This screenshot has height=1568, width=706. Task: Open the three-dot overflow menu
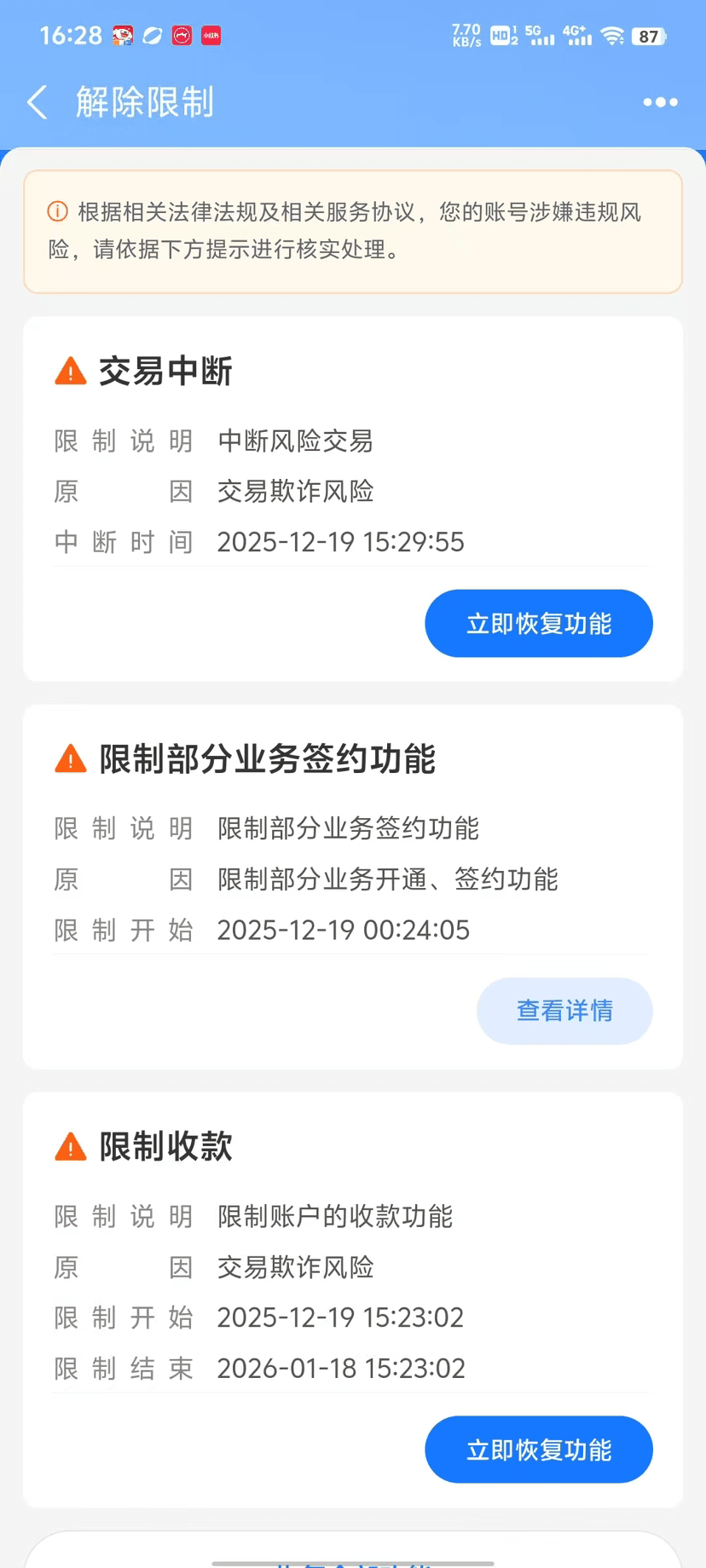[x=660, y=102]
